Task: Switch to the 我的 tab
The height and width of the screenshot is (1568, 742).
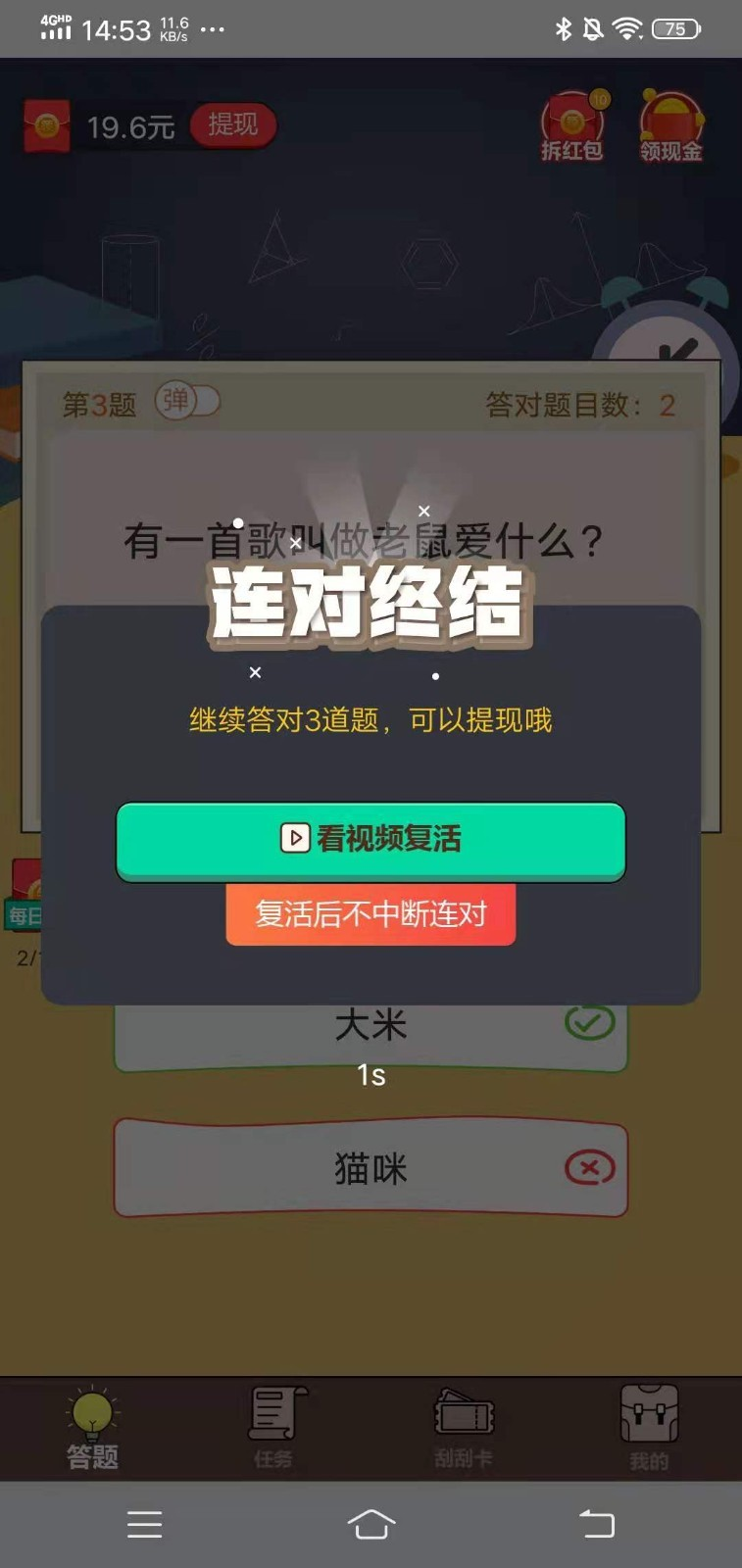Action: pyautogui.click(x=649, y=1430)
